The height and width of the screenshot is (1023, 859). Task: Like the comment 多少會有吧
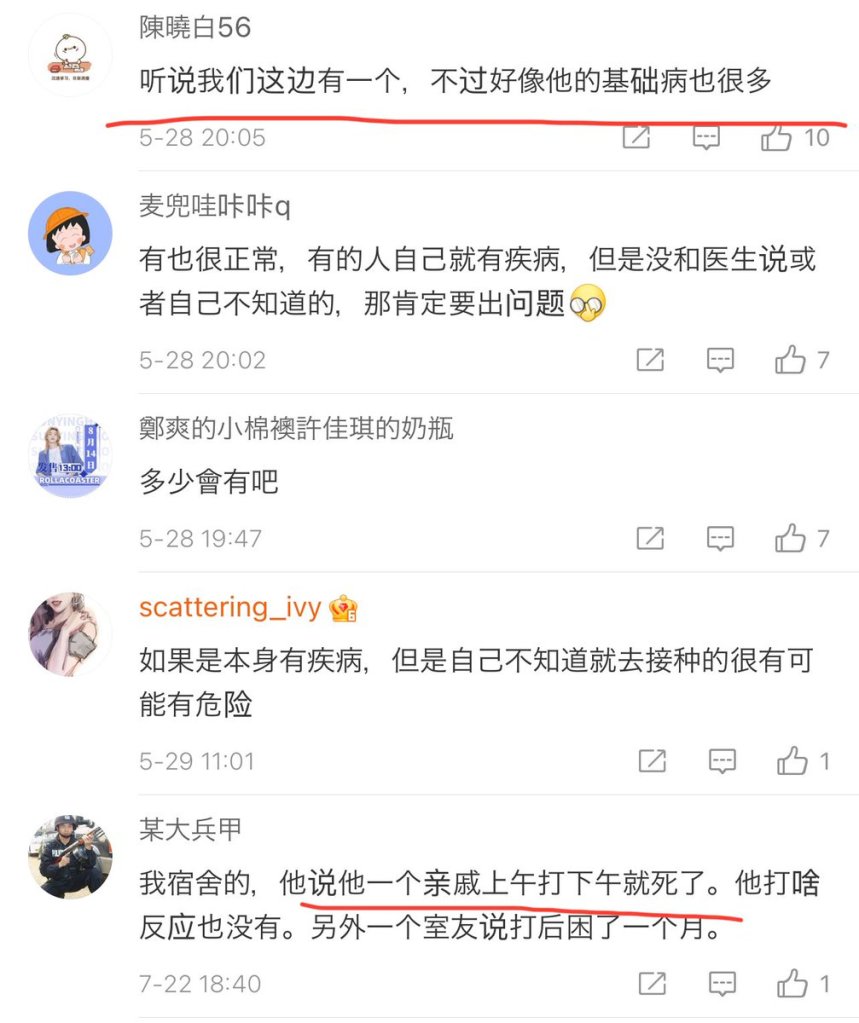790,538
